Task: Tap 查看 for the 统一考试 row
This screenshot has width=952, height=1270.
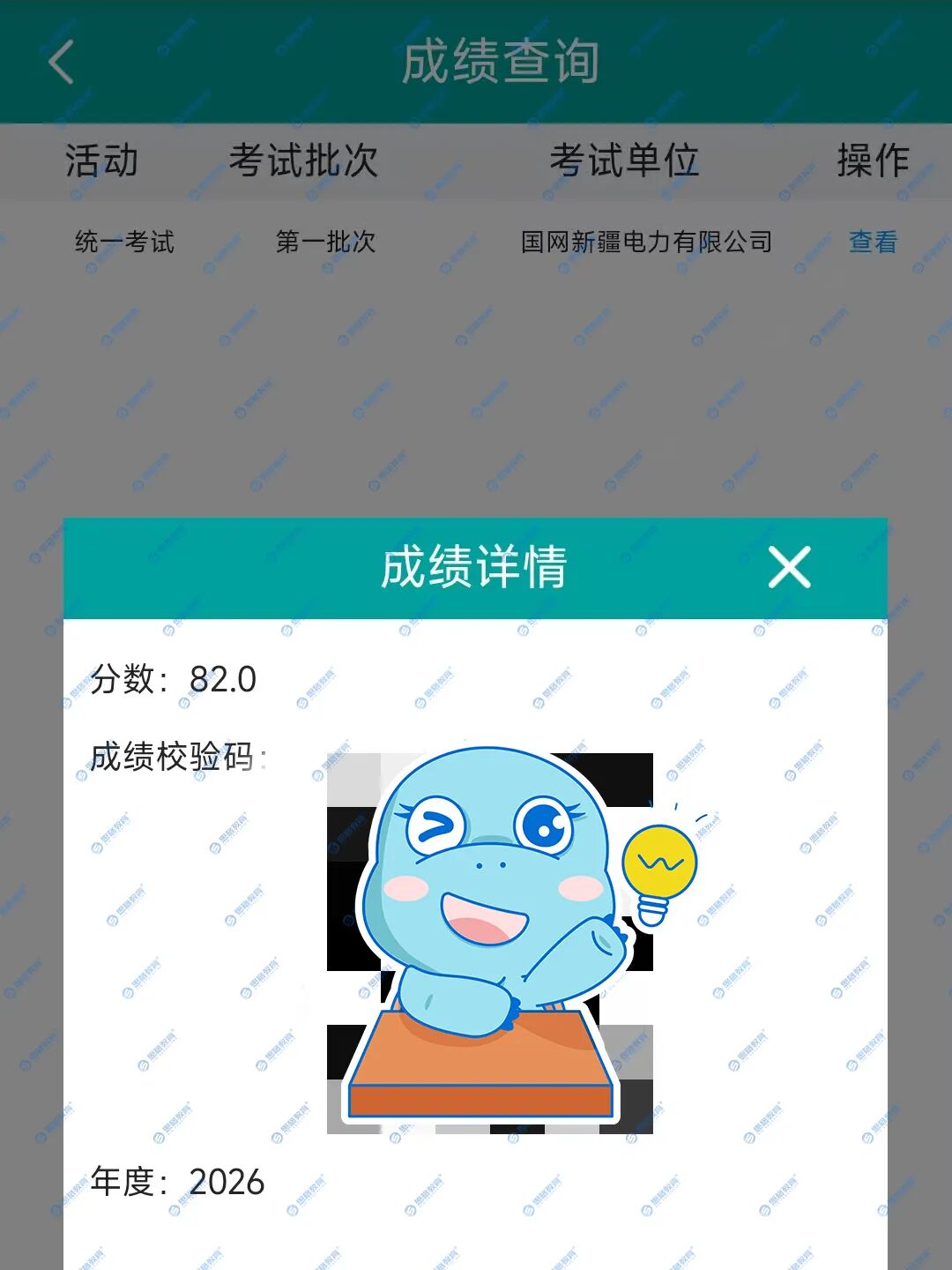Action: [872, 242]
